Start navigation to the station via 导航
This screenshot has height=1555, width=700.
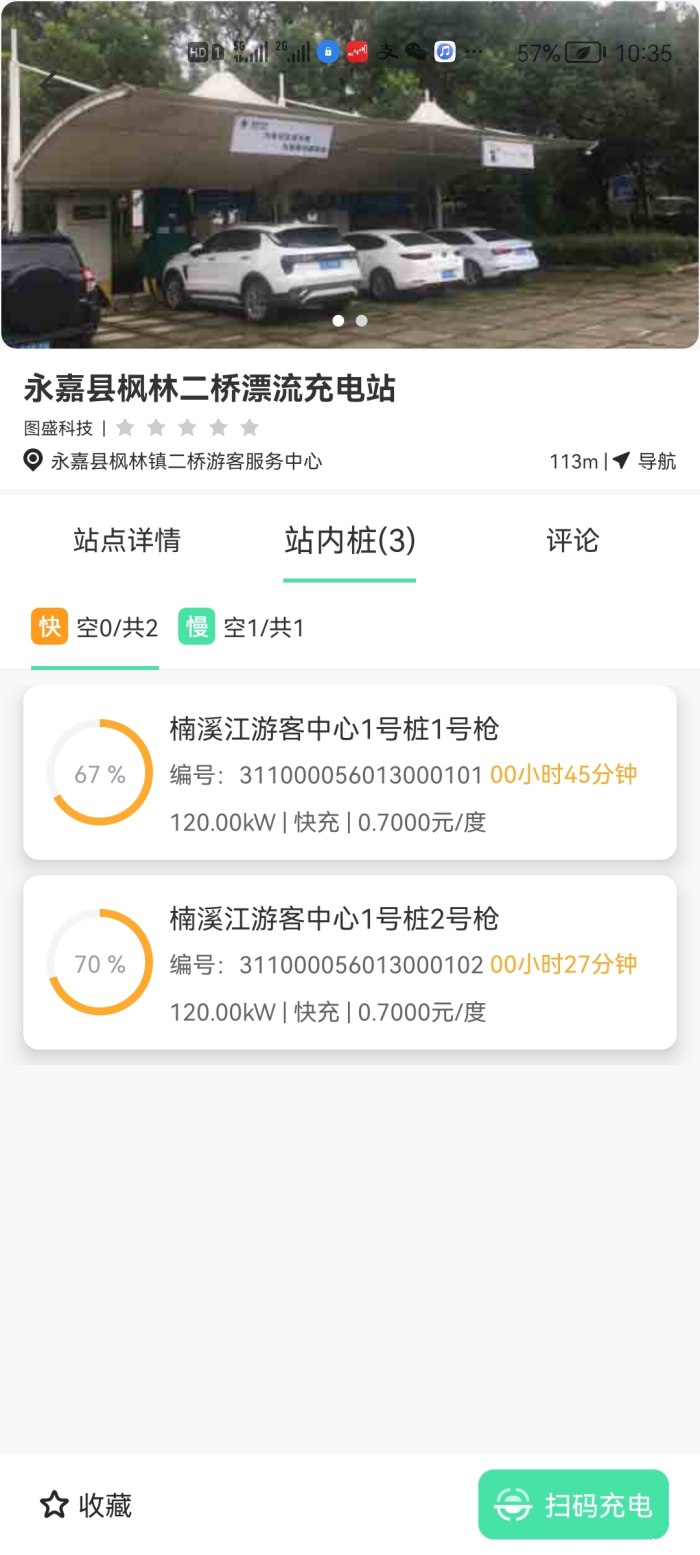645,461
